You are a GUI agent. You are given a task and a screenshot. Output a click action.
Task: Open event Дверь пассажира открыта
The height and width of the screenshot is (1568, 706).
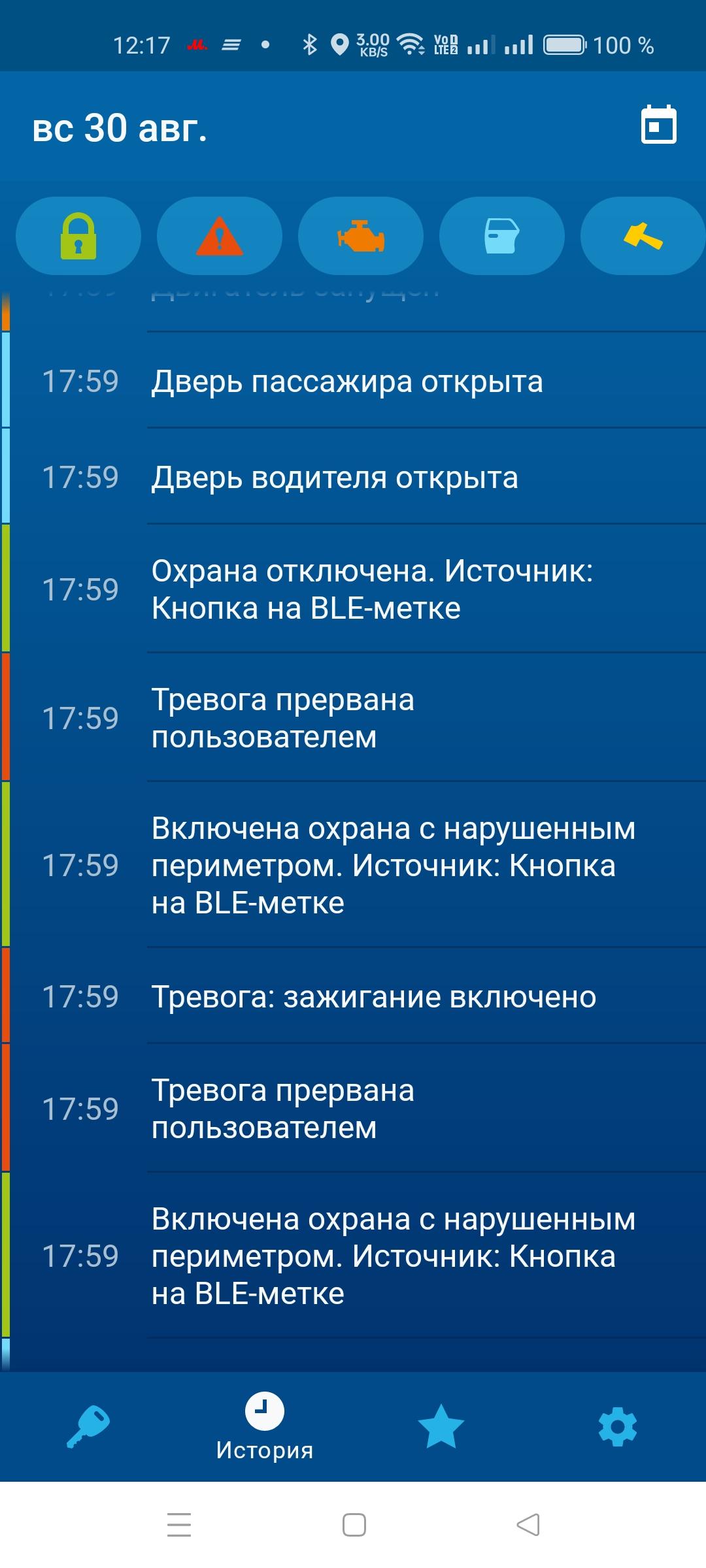pos(353,381)
